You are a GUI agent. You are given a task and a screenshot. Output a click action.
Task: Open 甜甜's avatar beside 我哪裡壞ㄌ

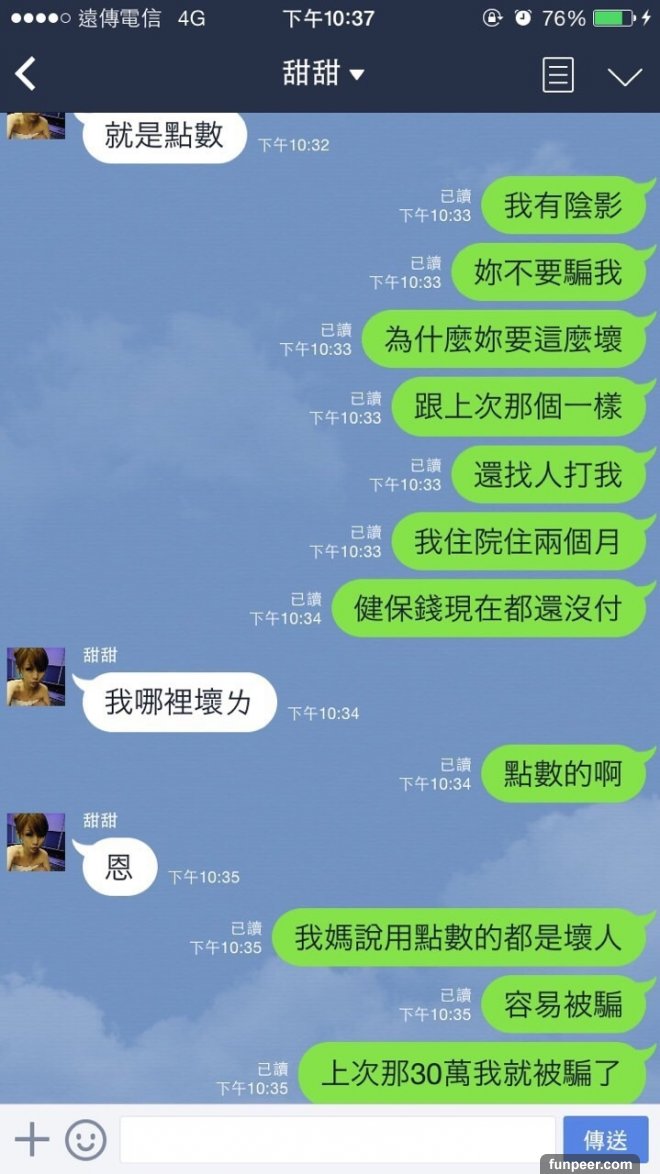pyautogui.click(x=36, y=677)
